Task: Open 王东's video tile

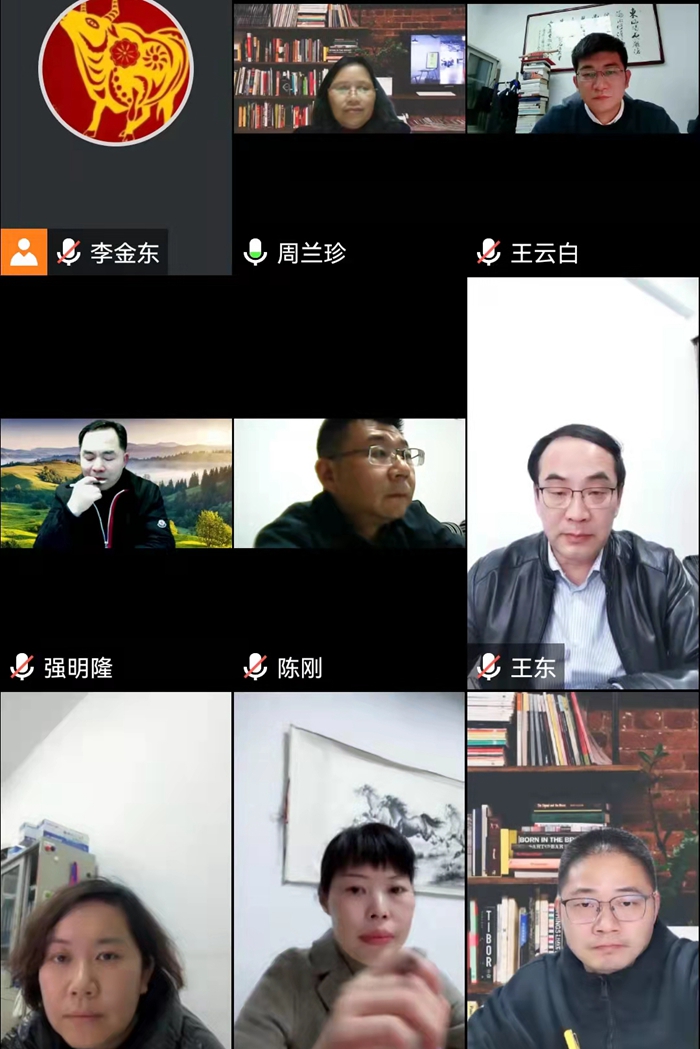Action: click(x=583, y=485)
